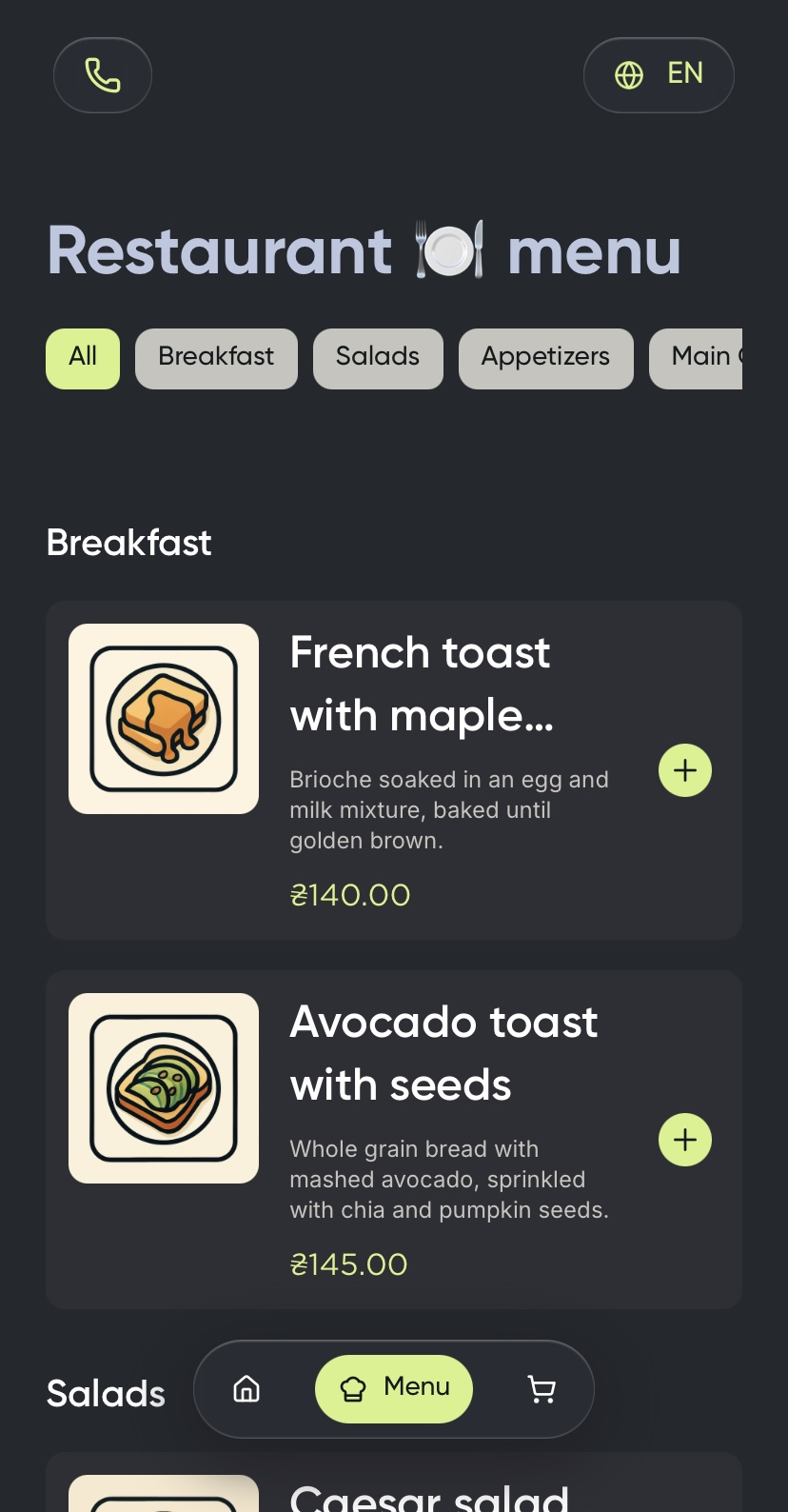The image size is (788, 1512).
Task: Select the home icon in bottom navigation
Action: [246, 1389]
